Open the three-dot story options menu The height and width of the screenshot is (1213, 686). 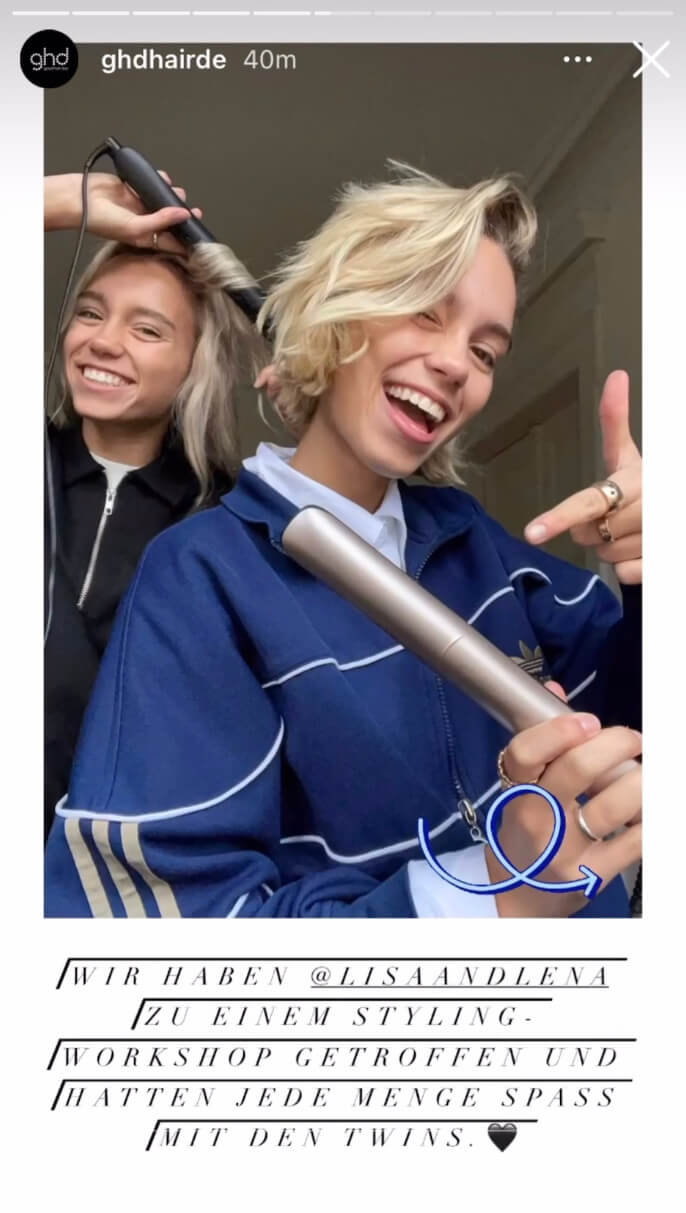coord(578,60)
